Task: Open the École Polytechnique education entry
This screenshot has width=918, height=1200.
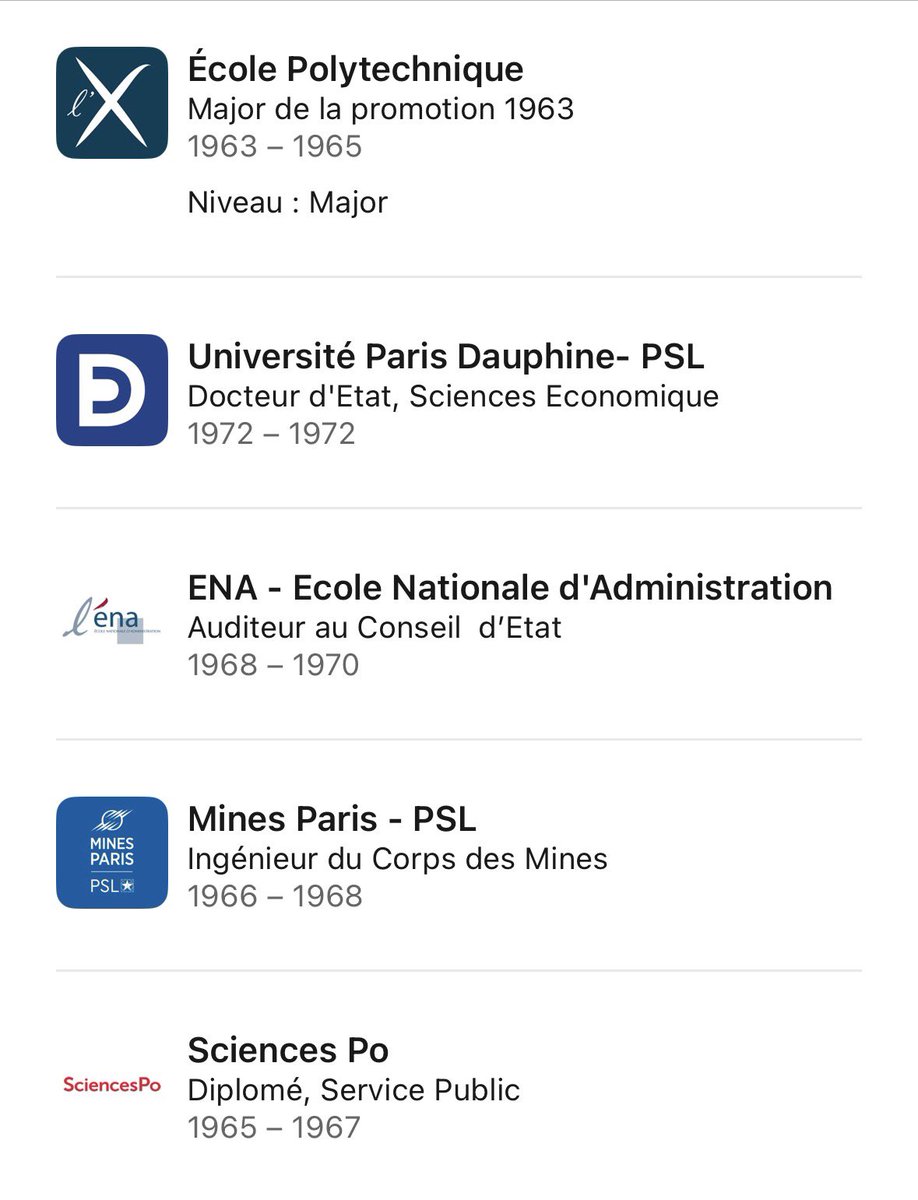Action: point(355,70)
